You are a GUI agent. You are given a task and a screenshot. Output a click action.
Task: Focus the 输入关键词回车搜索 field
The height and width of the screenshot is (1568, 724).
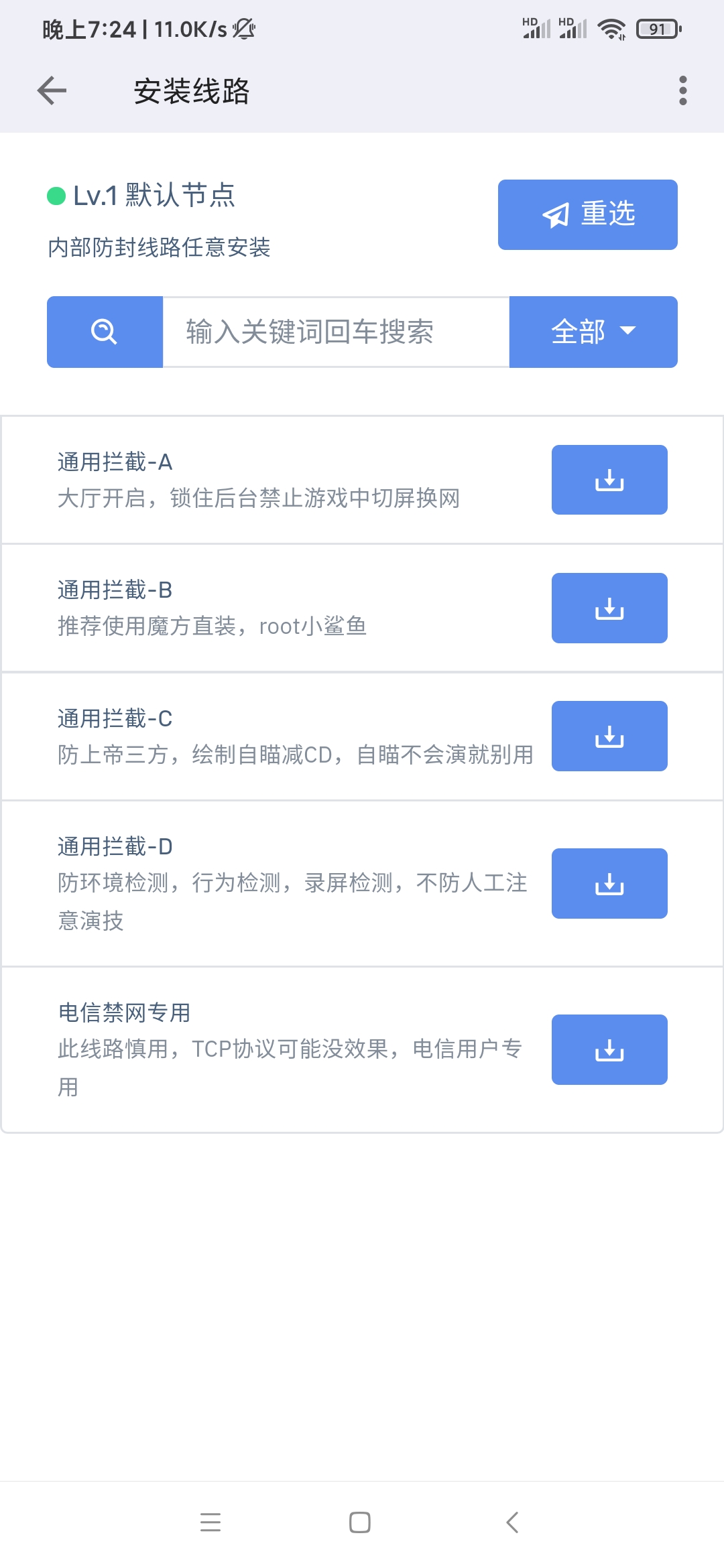click(335, 332)
